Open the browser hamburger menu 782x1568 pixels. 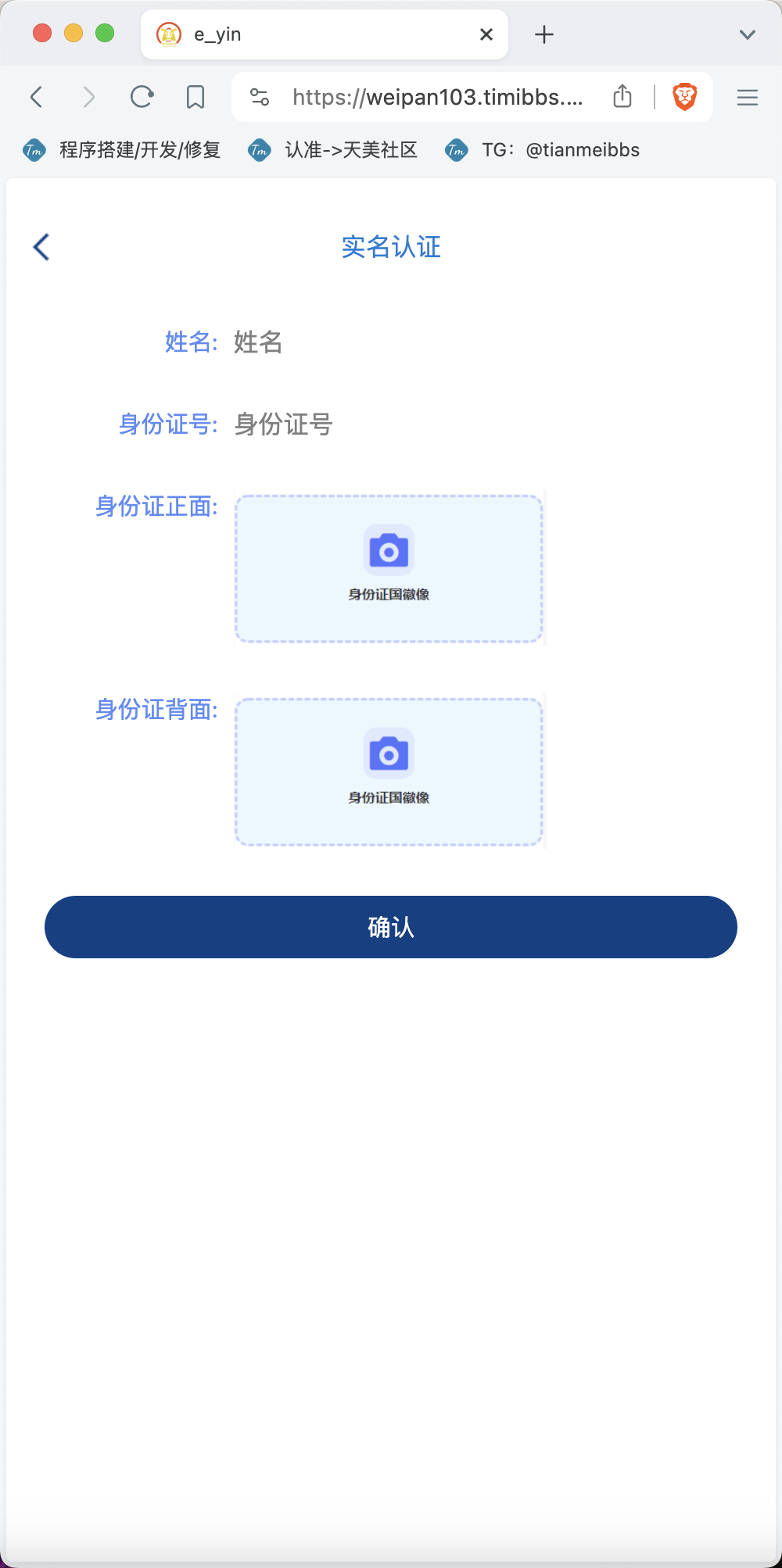click(x=748, y=97)
